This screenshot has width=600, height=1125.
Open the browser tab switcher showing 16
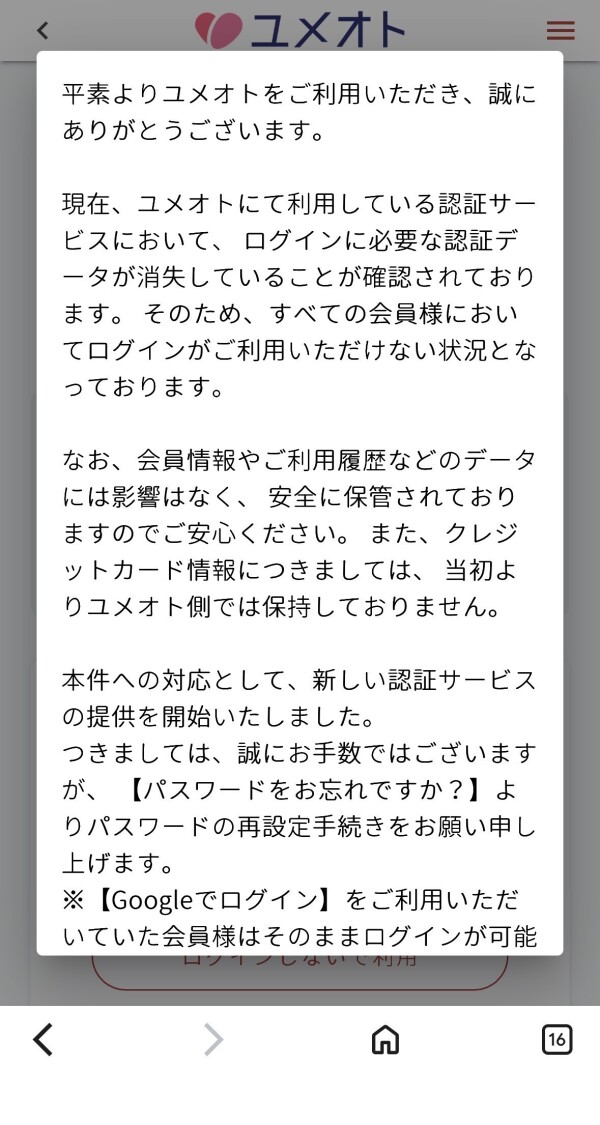click(557, 1040)
